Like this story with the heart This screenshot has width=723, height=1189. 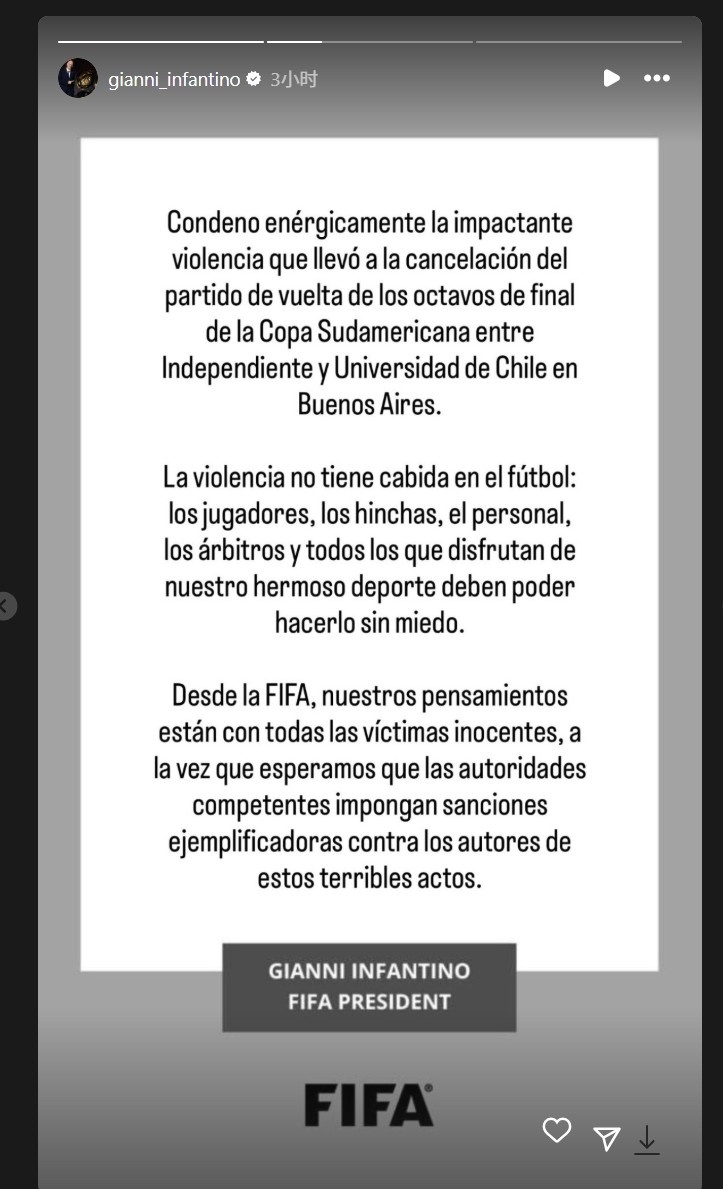556,1131
